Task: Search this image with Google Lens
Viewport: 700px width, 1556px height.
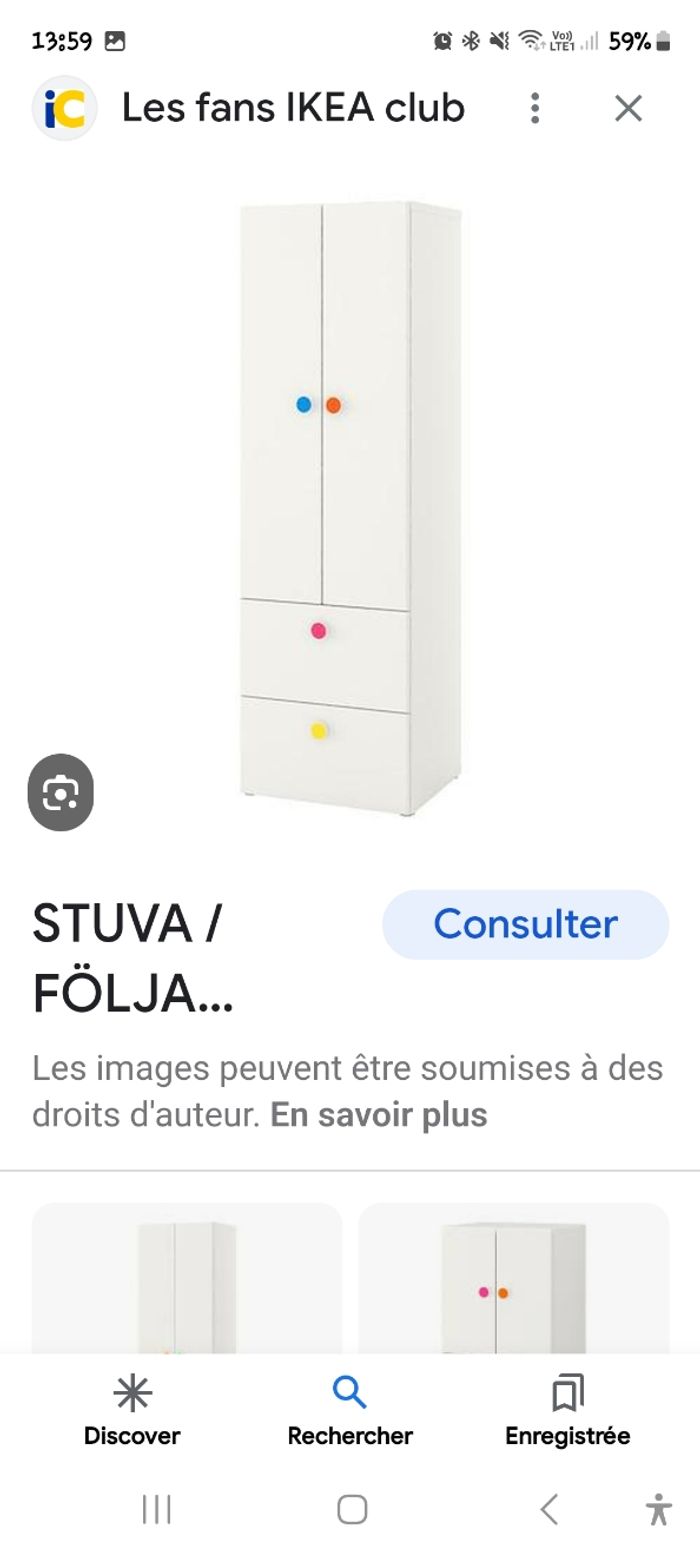Action: (60, 793)
